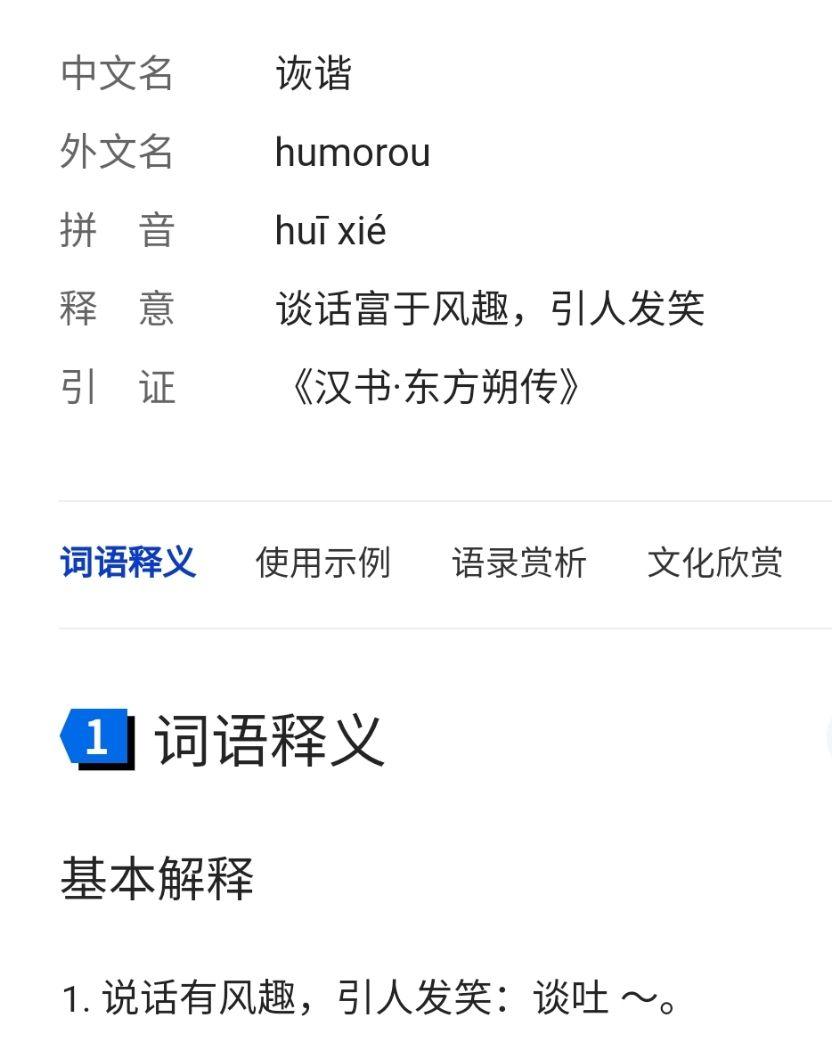The width and height of the screenshot is (832, 1058).
Task: Switch to the 使用示例 tab
Action: [322, 563]
